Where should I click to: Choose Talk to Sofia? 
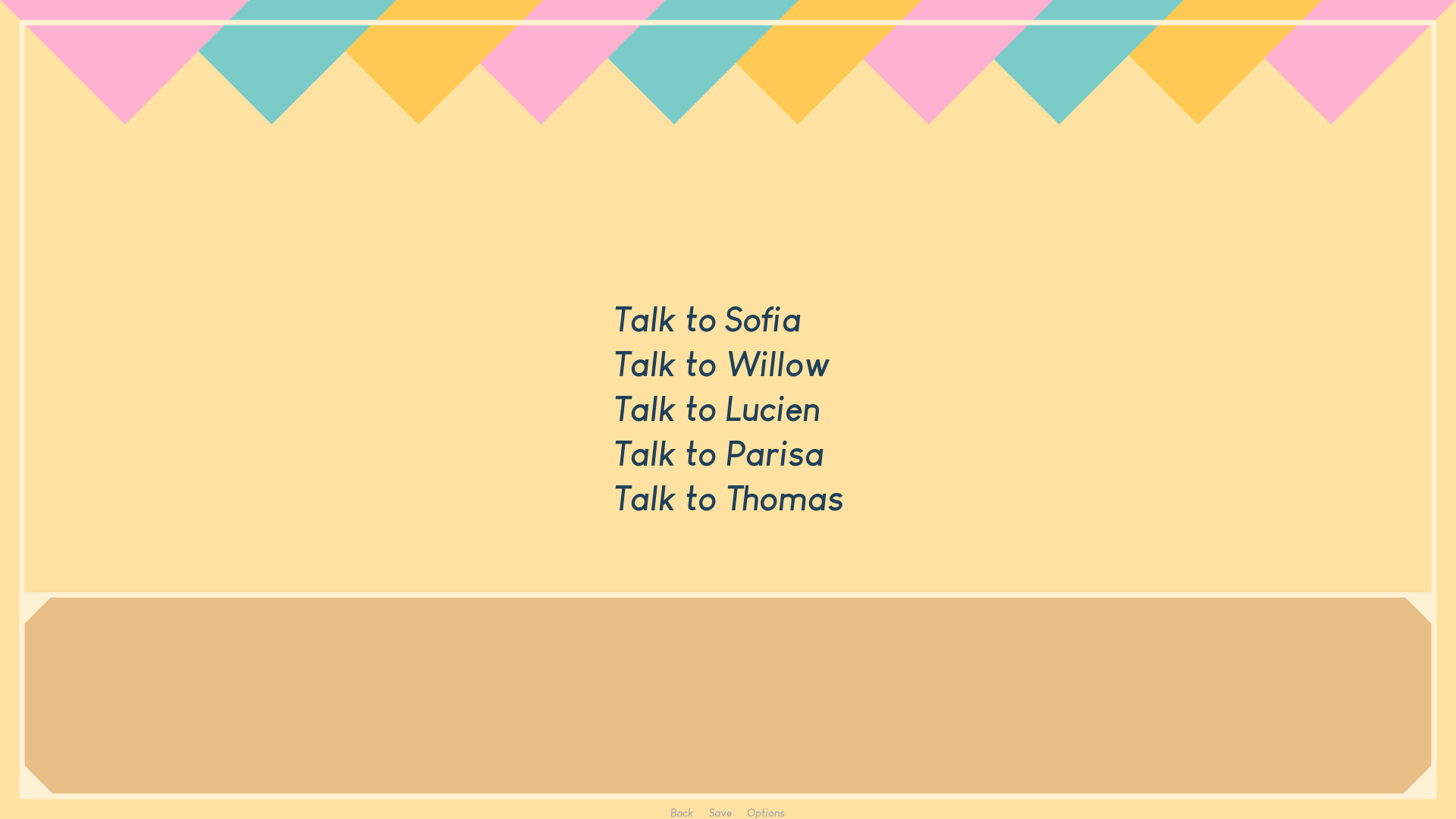click(707, 320)
